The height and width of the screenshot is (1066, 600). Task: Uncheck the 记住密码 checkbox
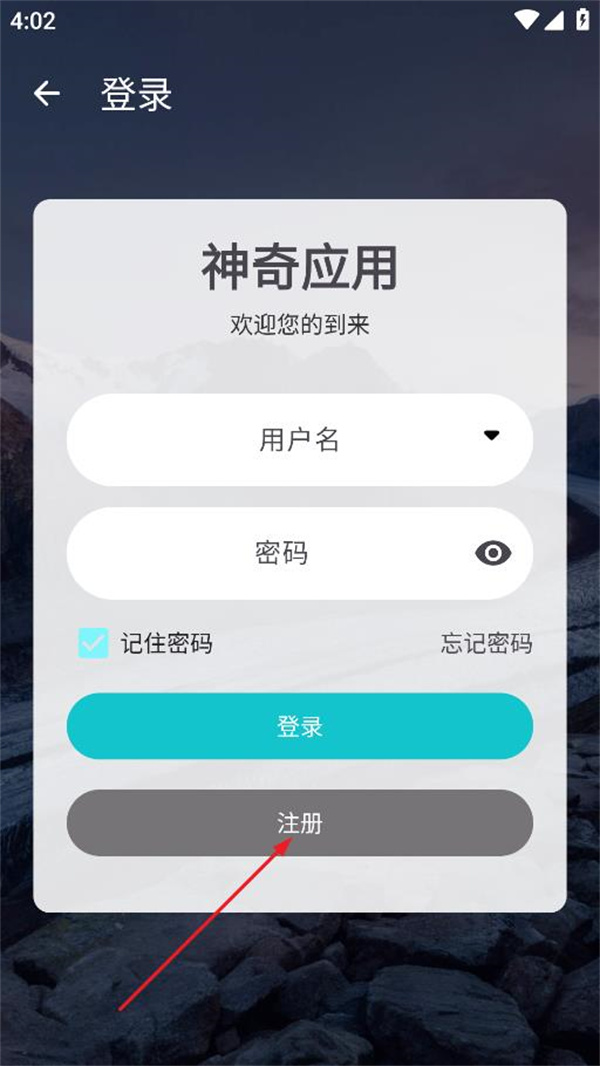click(x=93, y=643)
